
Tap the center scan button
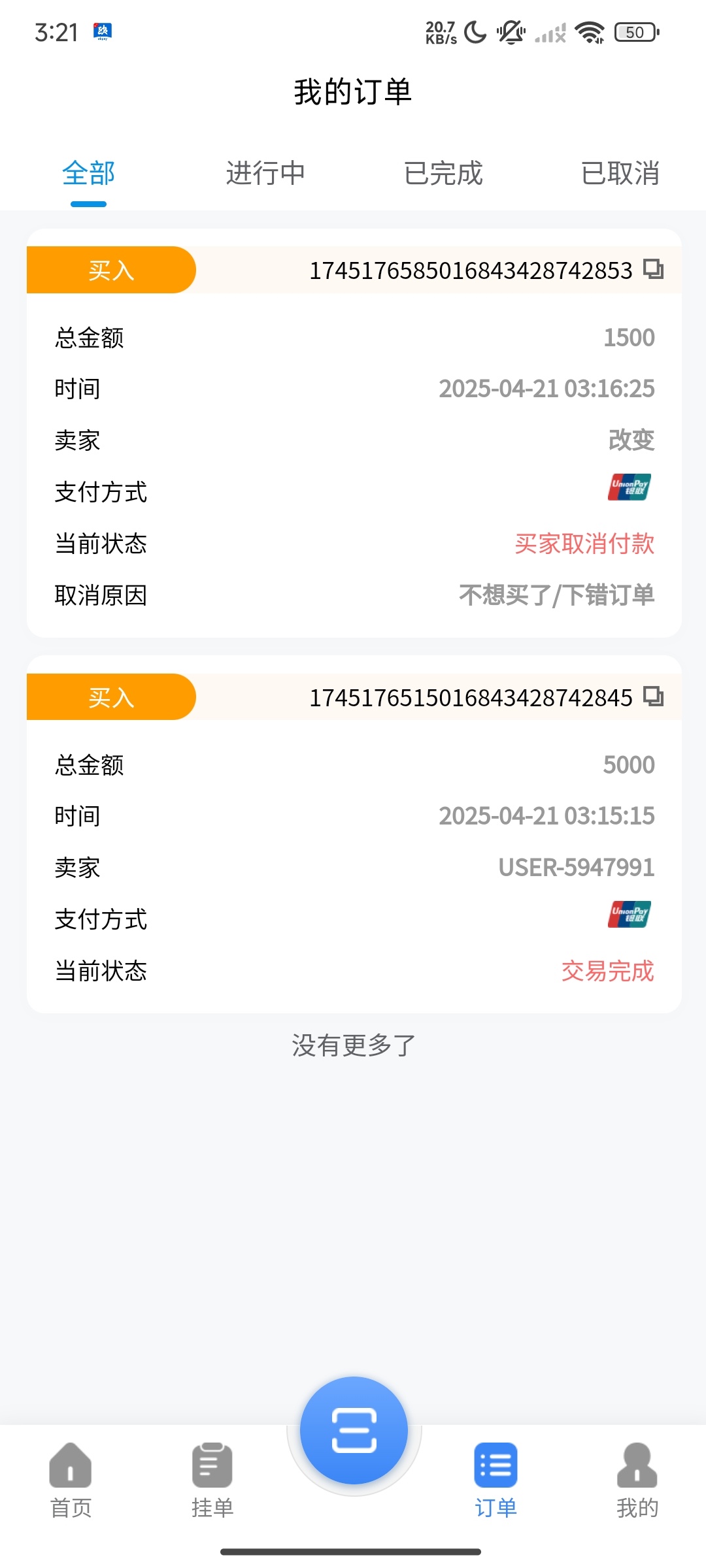(x=354, y=1430)
